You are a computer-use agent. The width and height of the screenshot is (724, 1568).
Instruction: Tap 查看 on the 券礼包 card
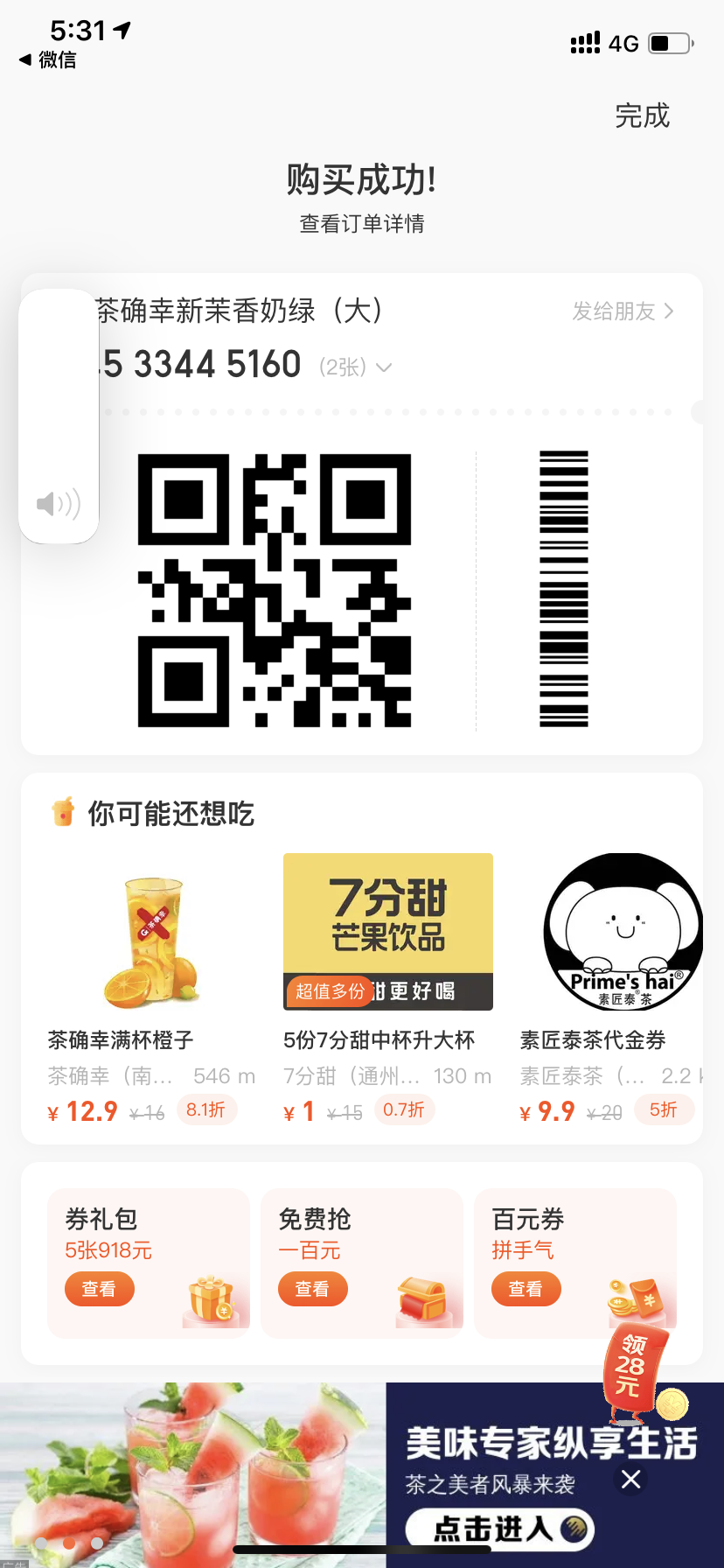click(x=100, y=1289)
